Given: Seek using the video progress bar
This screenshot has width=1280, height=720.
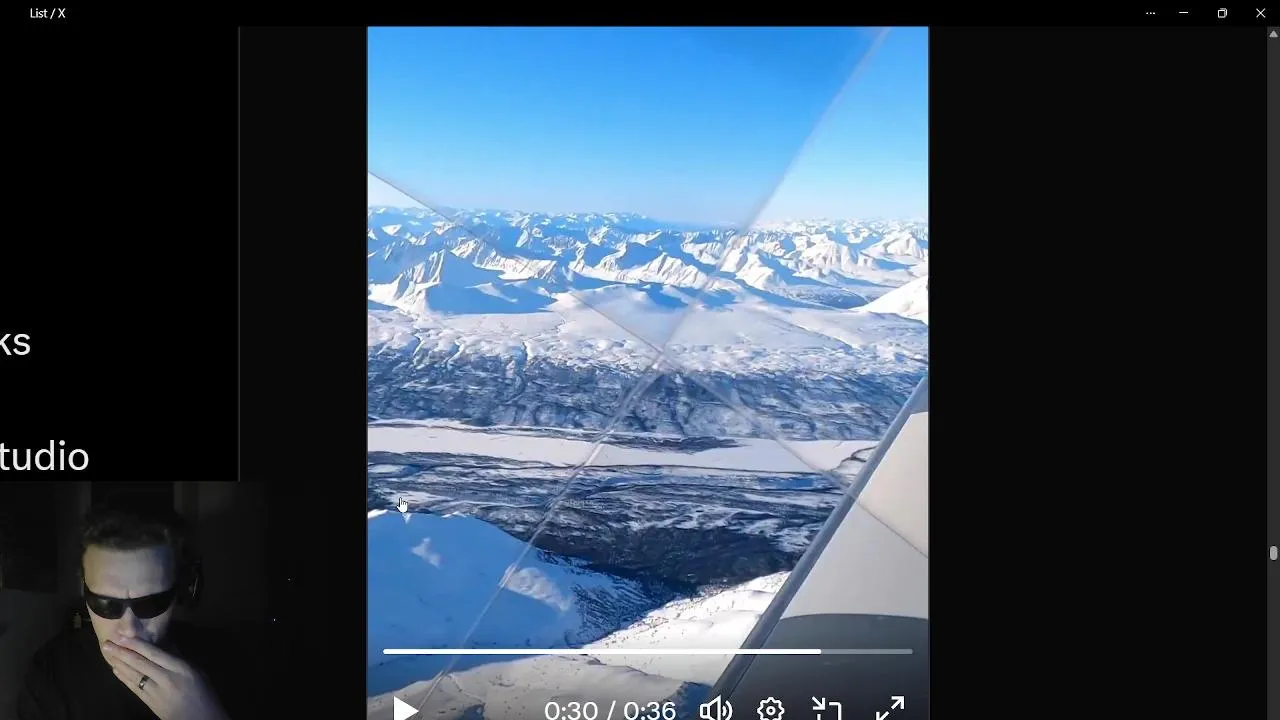Looking at the screenshot, I should [x=647, y=651].
